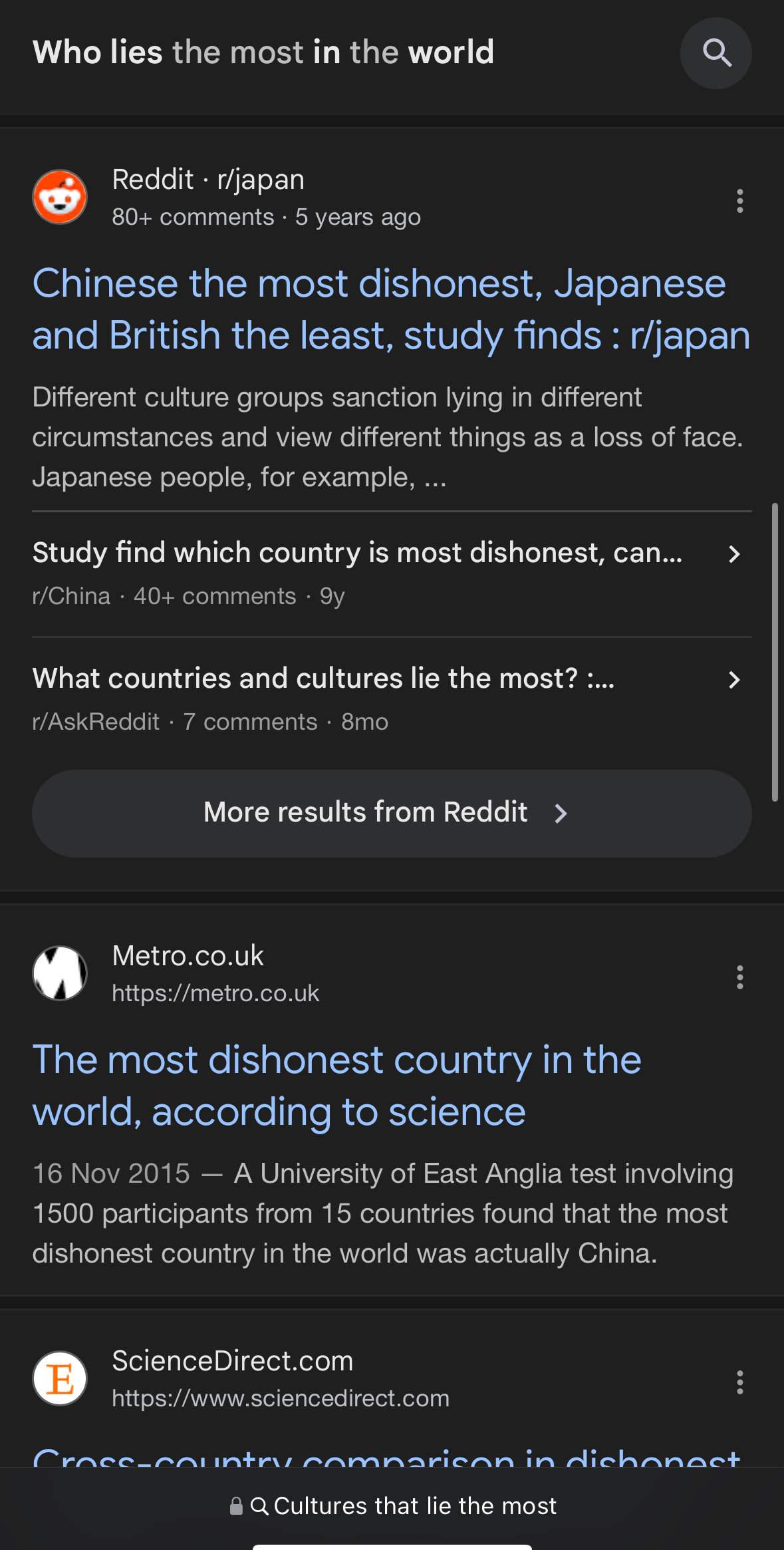Open the query text in the search box
Screen dimensions: 784x1550
click(x=263, y=52)
